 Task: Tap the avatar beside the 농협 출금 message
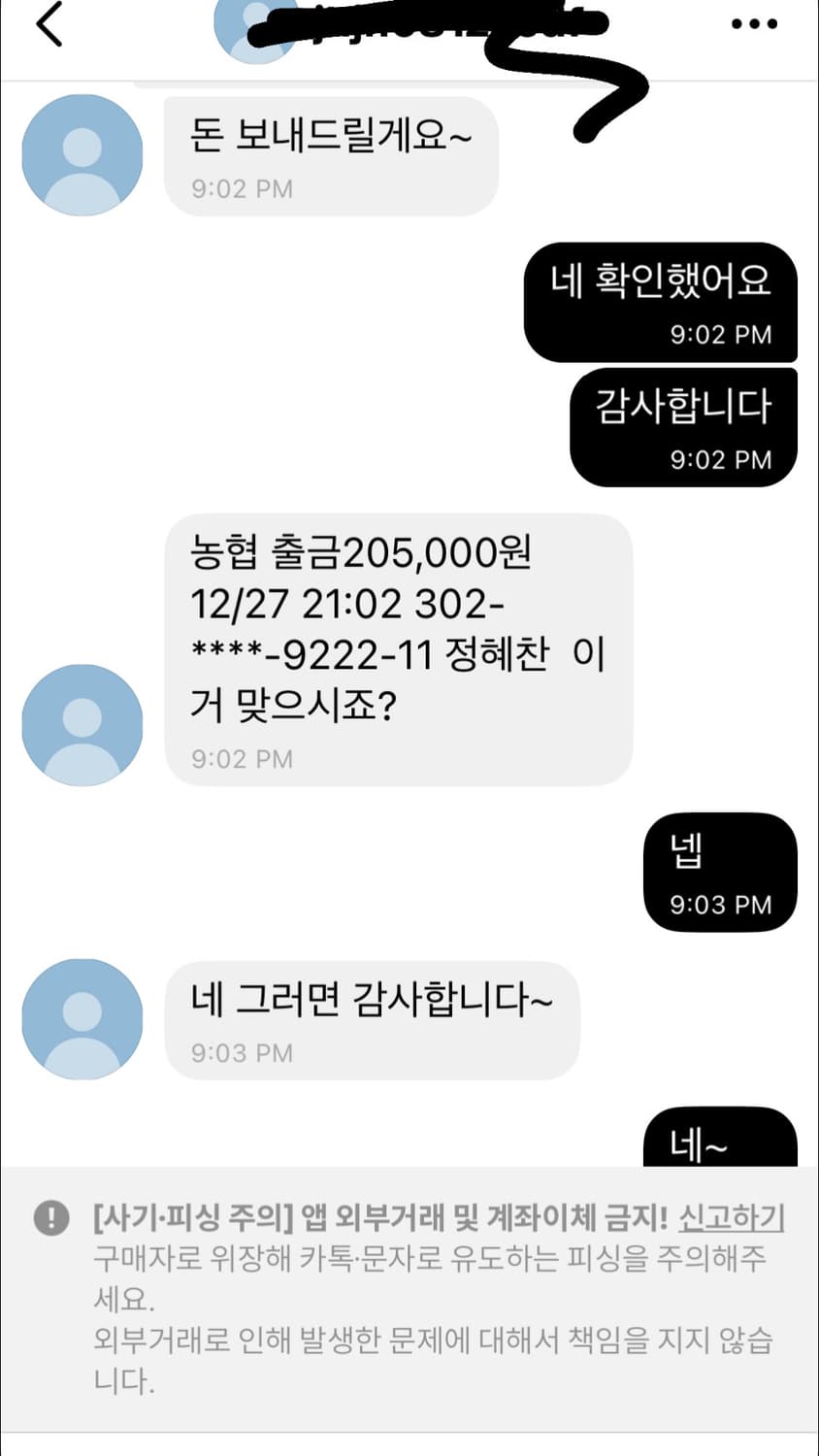pos(82,723)
